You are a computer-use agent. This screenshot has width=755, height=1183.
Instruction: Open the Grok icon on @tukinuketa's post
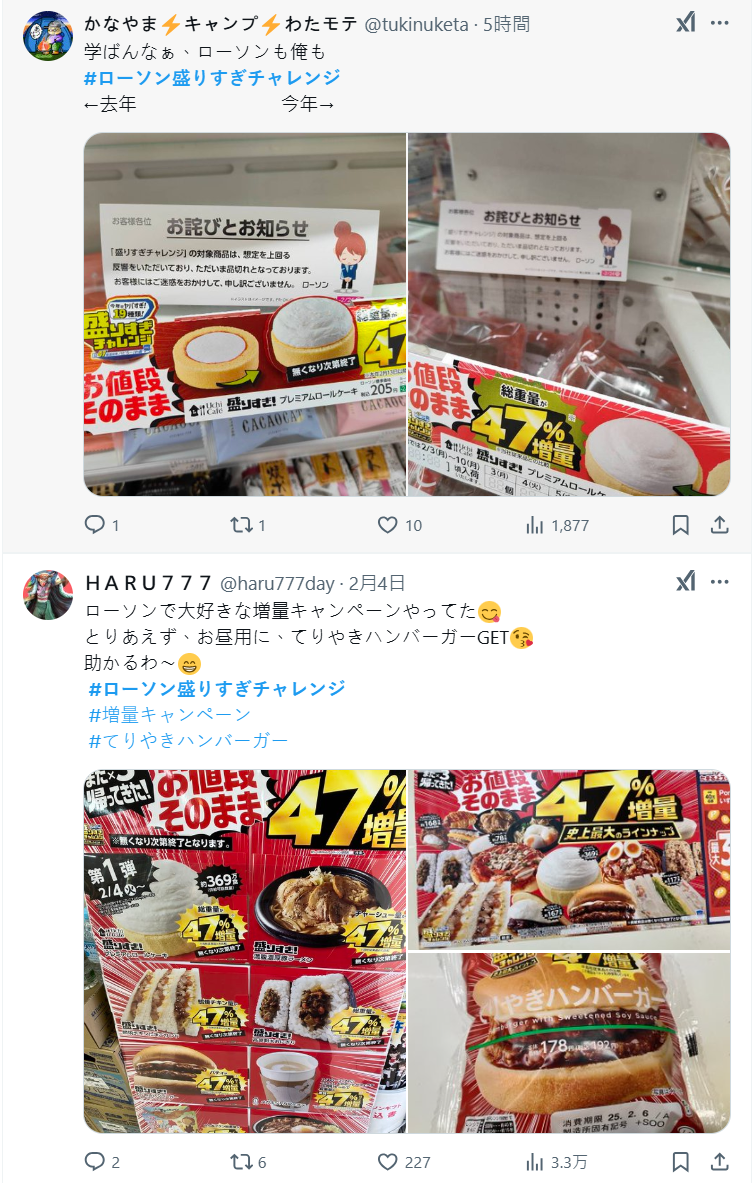pos(685,24)
